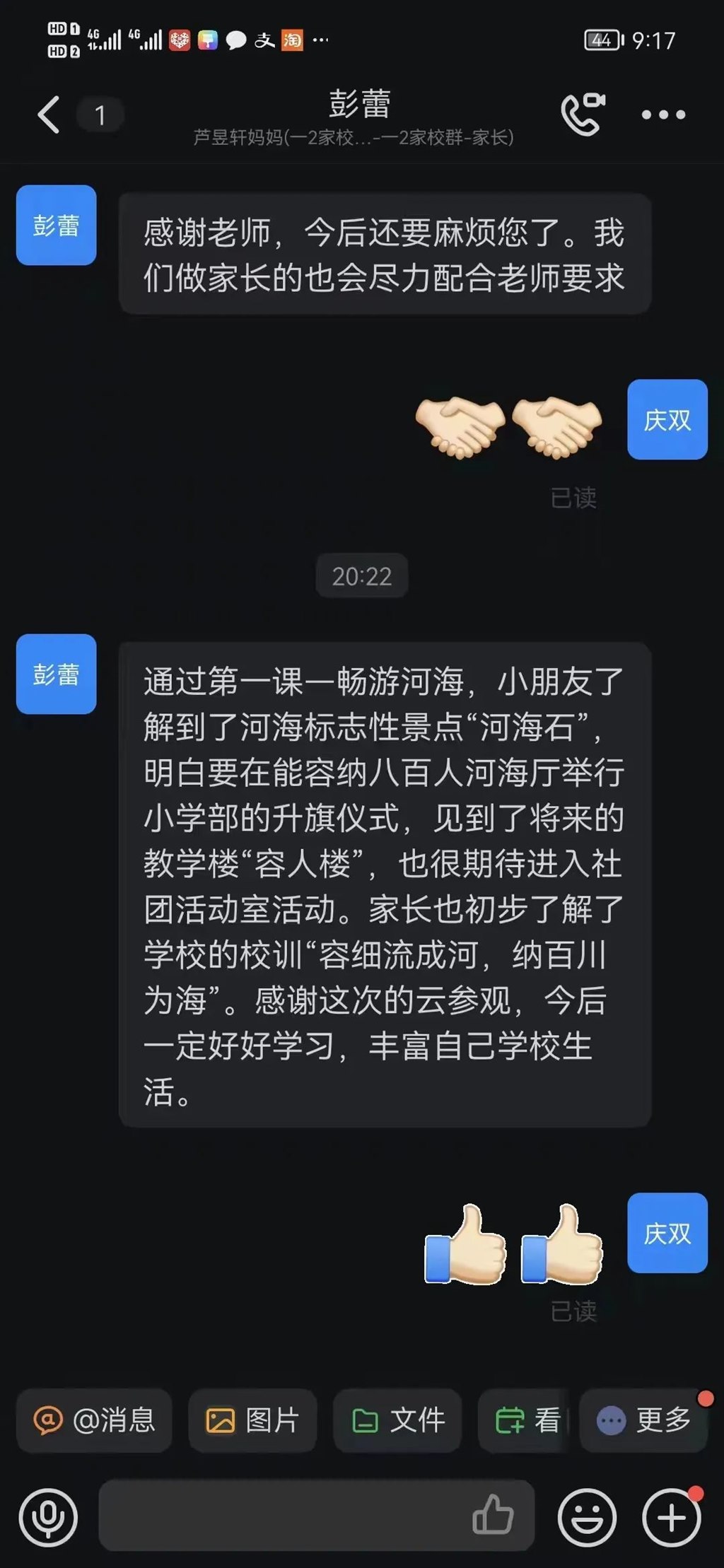Tap the 庆双 avatar beside handshake emojis

(x=667, y=419)
